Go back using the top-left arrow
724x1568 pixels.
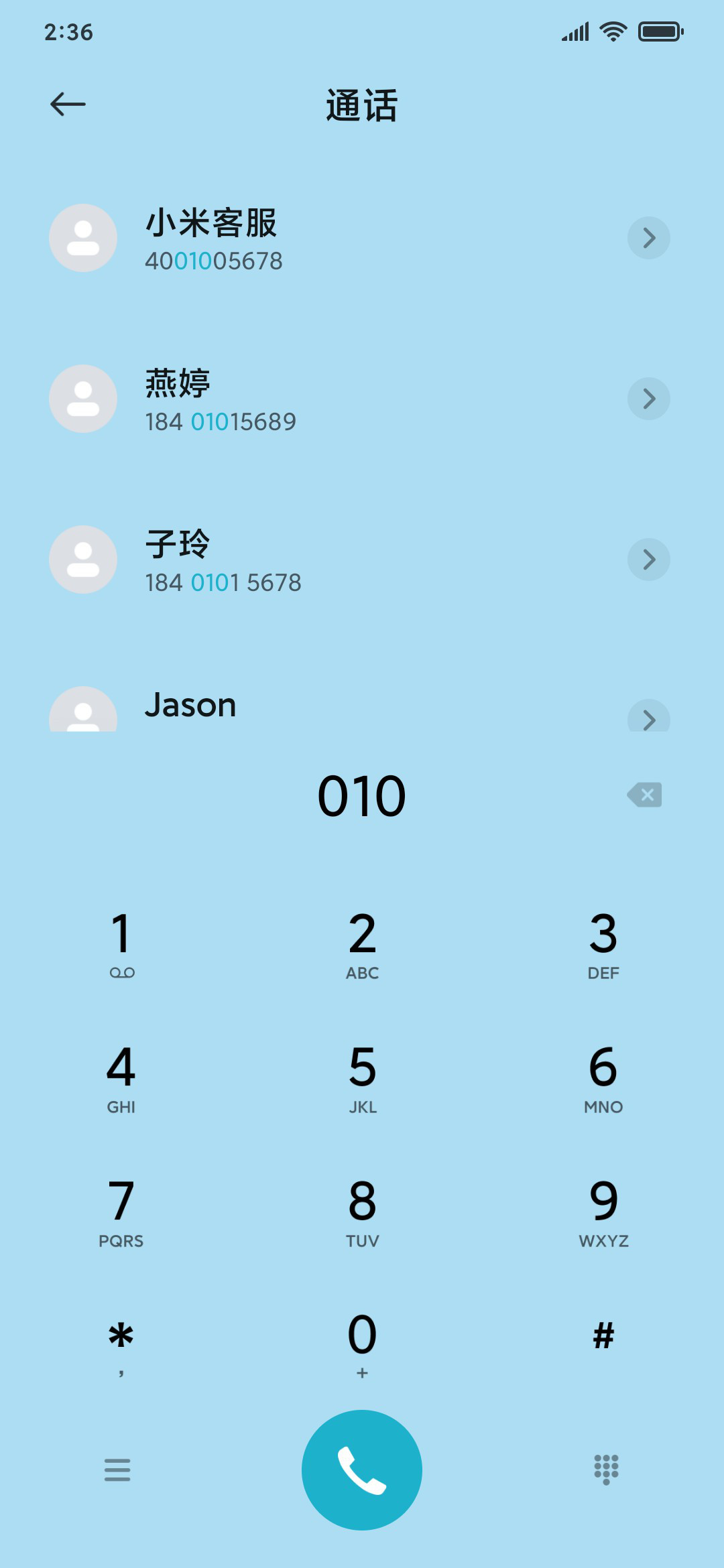click(68, 105)
